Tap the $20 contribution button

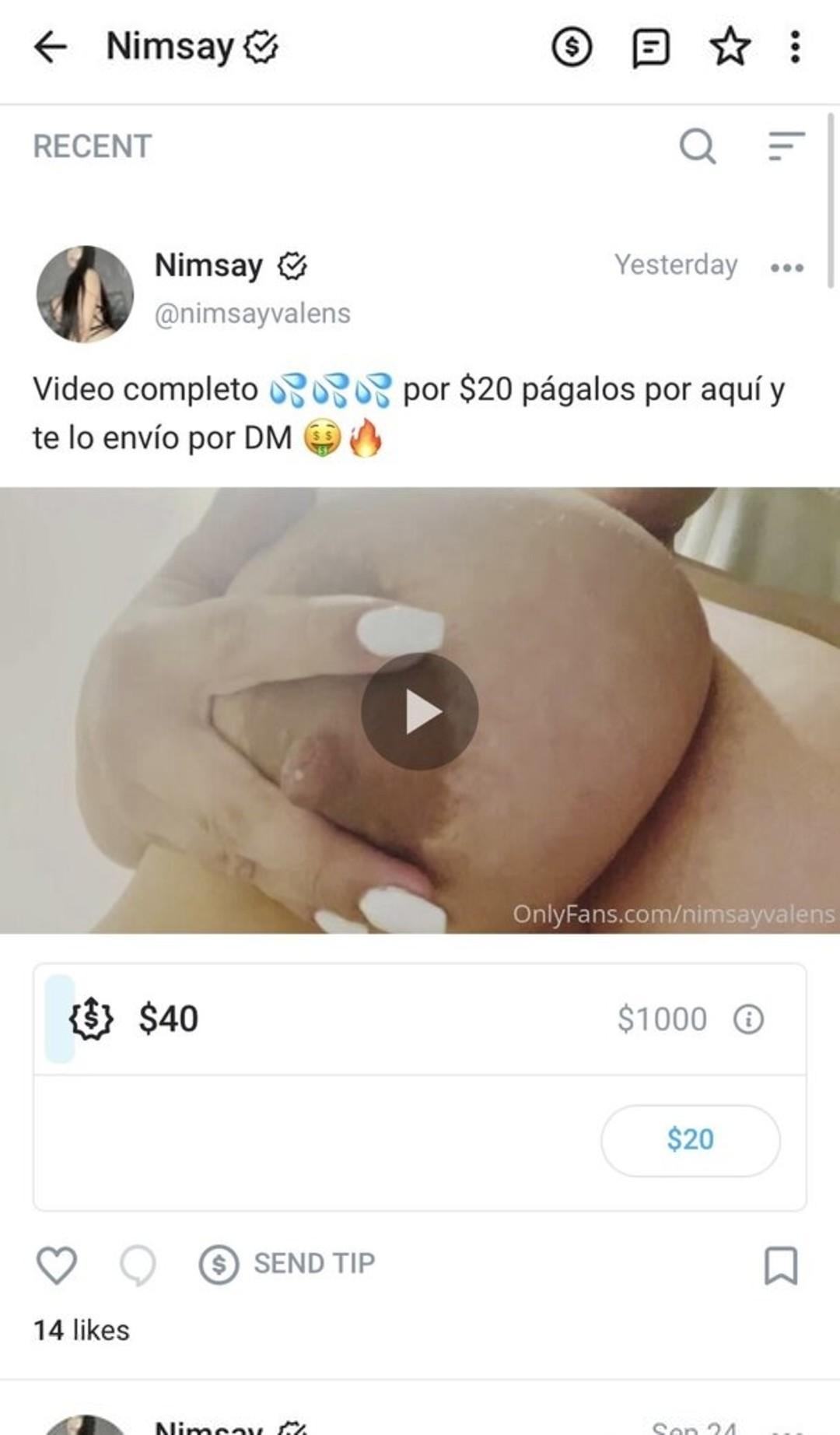pyautogui.click(x=690, y=1140)
